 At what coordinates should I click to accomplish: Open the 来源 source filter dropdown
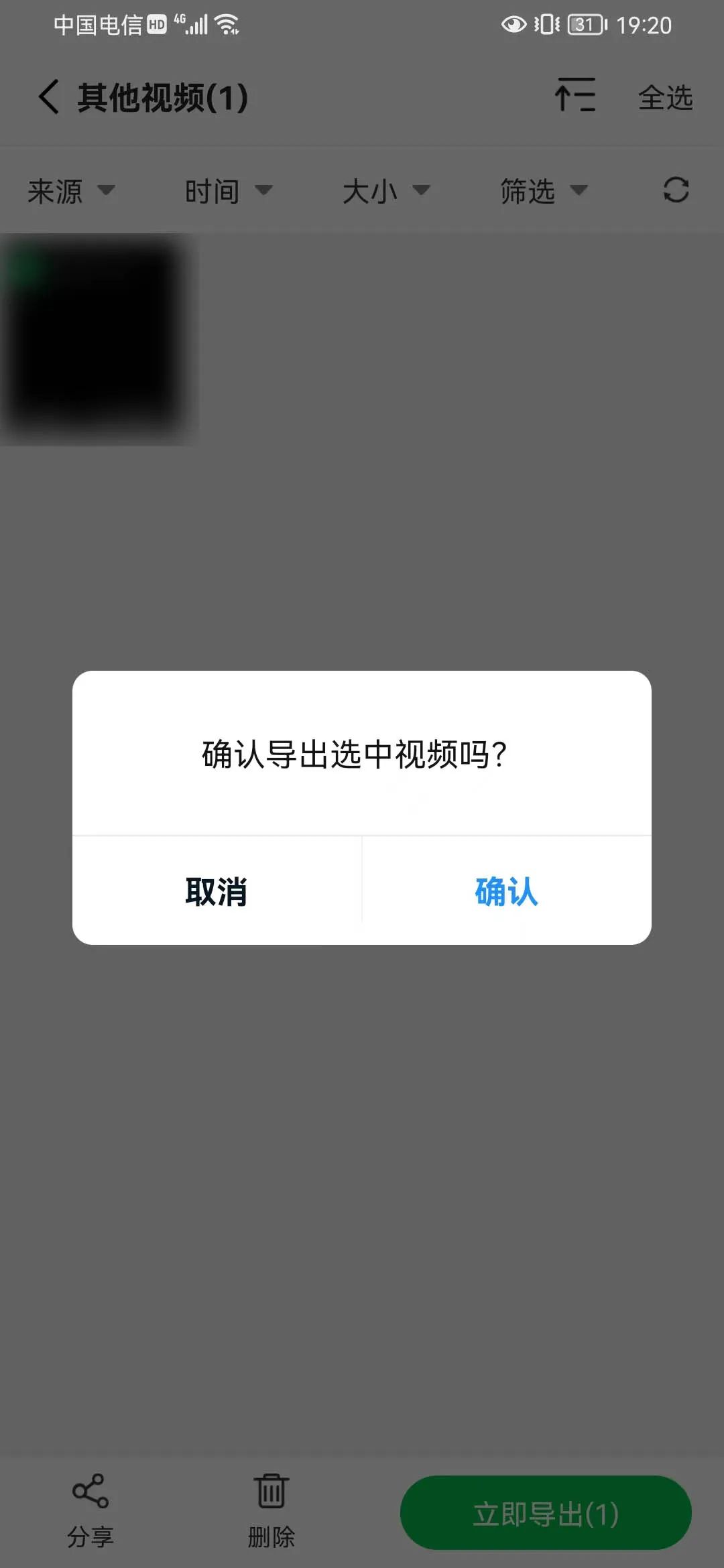coord(70,192)
